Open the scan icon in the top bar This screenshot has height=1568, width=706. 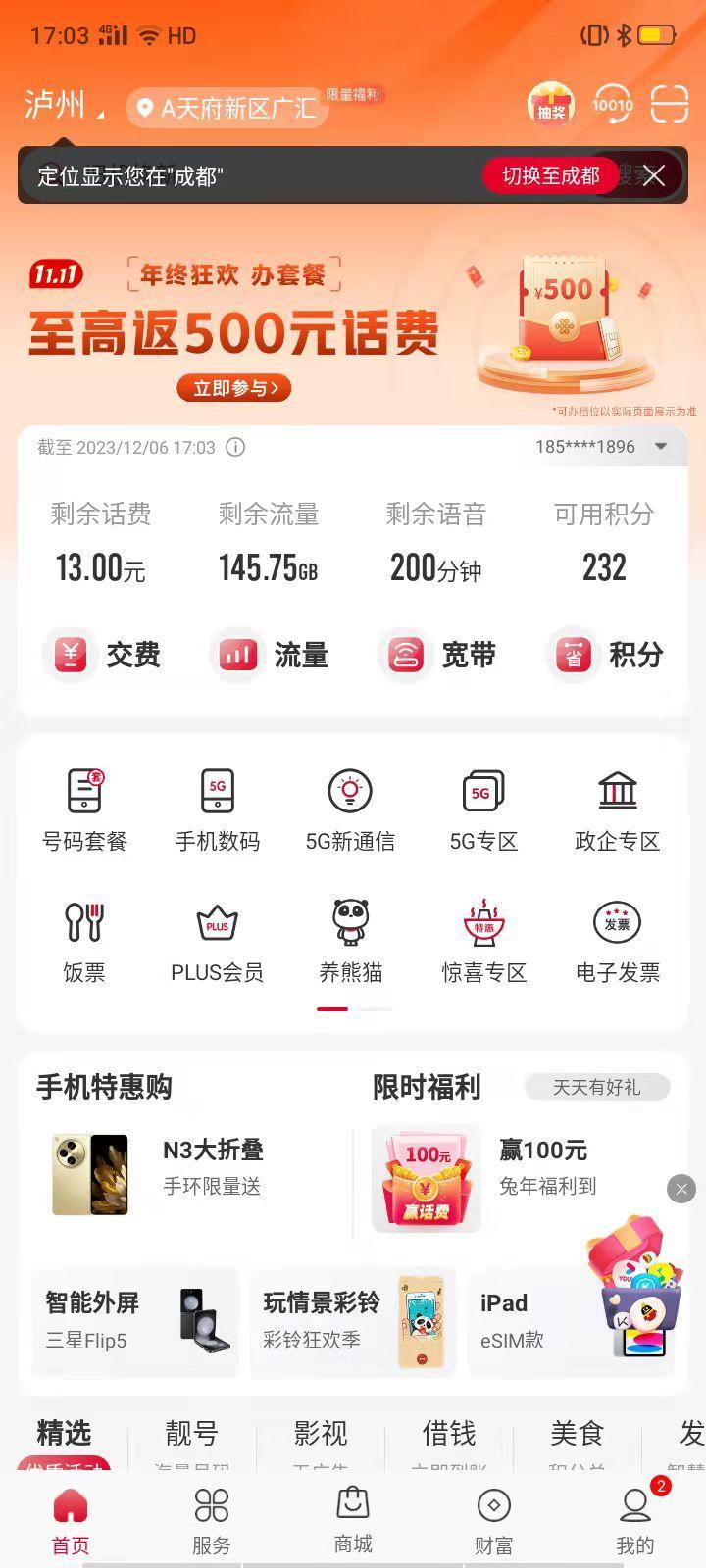[x=670, y=104]
